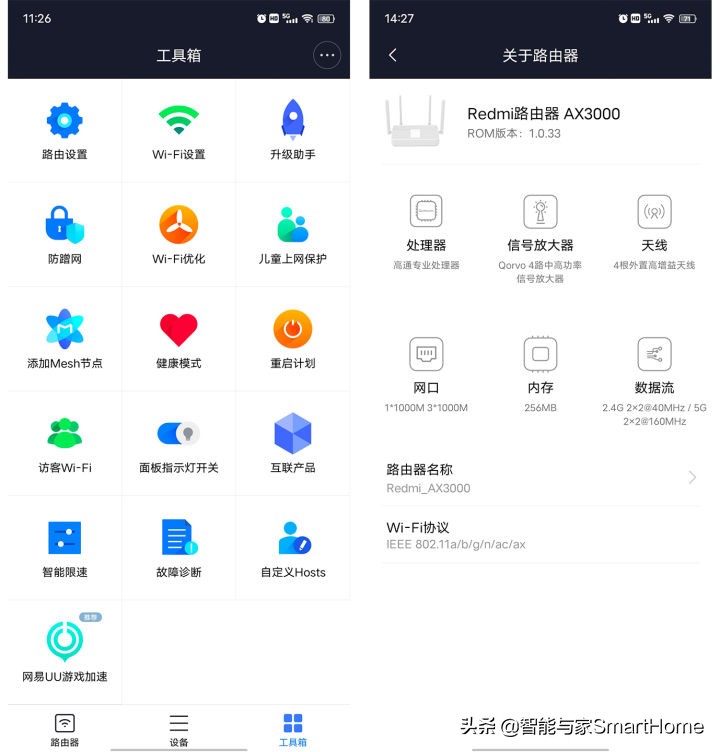Image resolution: width=720 pixels, height=752 pixels.
Task: Switch to the 设备 tab
Action: tap(178, 729)
